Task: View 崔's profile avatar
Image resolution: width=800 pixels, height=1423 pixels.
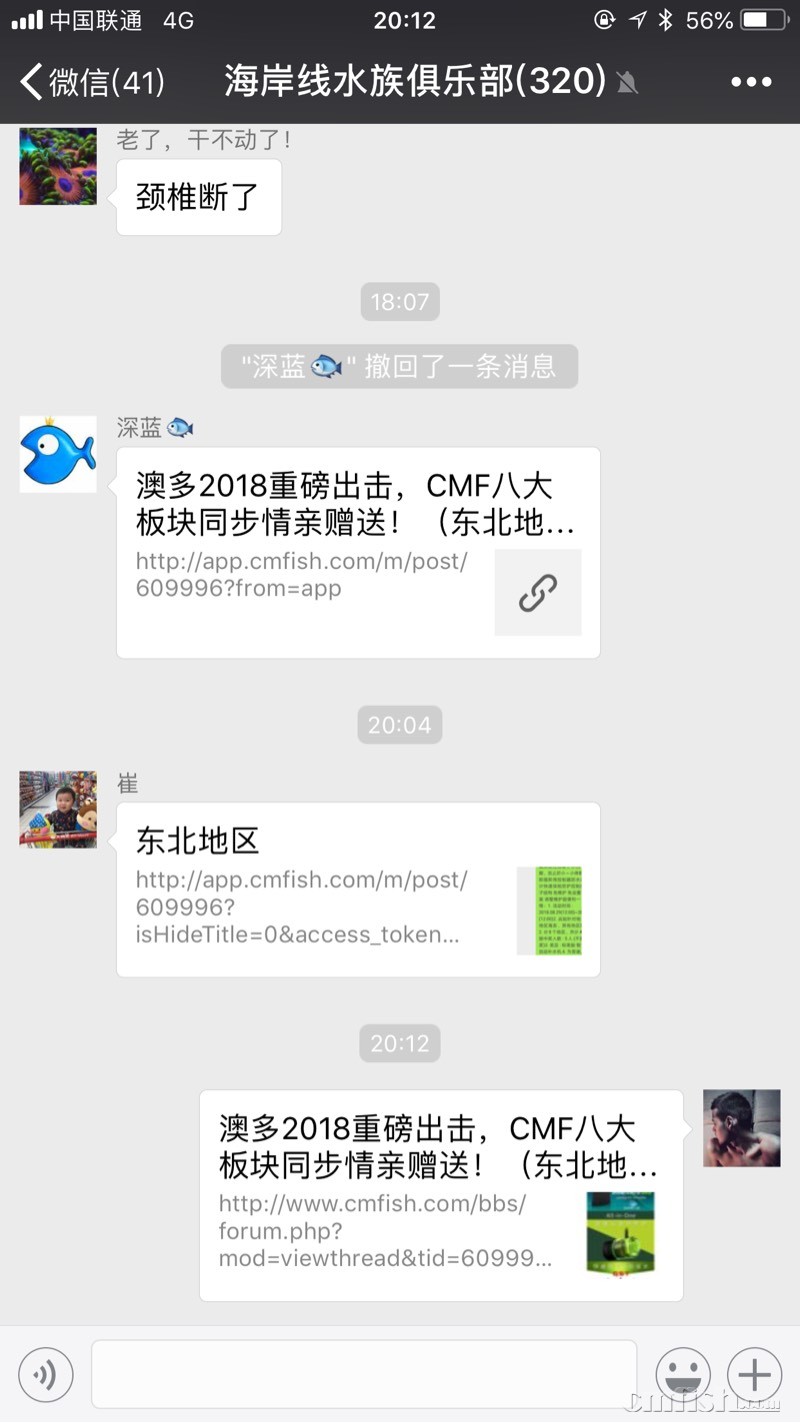Action: coord(58,809)
